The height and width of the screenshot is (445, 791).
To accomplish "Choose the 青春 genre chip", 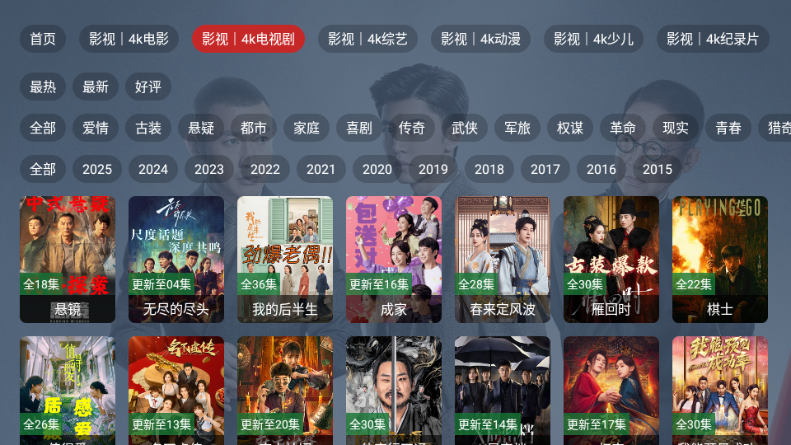I will coord(728,128).
